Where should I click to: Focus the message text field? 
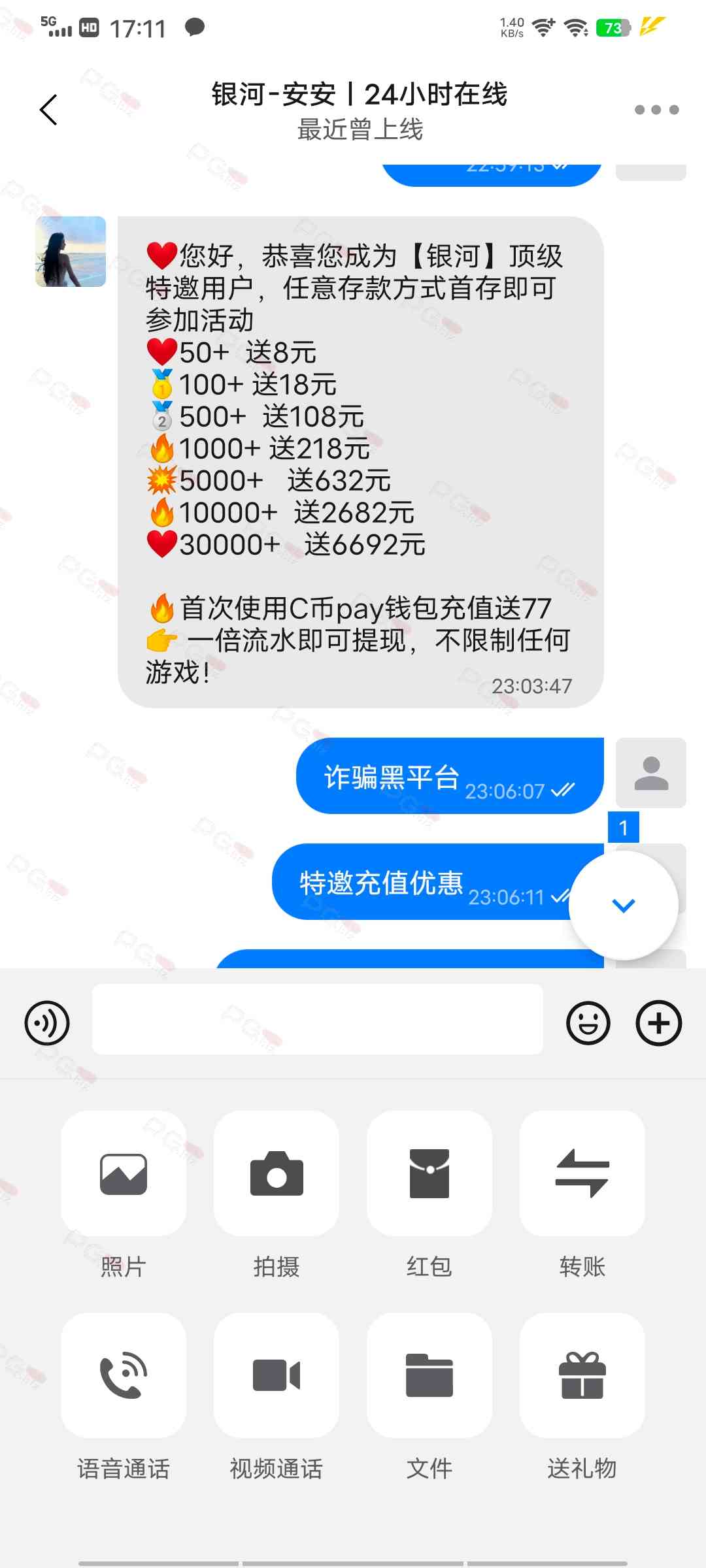coord(317,1019)
